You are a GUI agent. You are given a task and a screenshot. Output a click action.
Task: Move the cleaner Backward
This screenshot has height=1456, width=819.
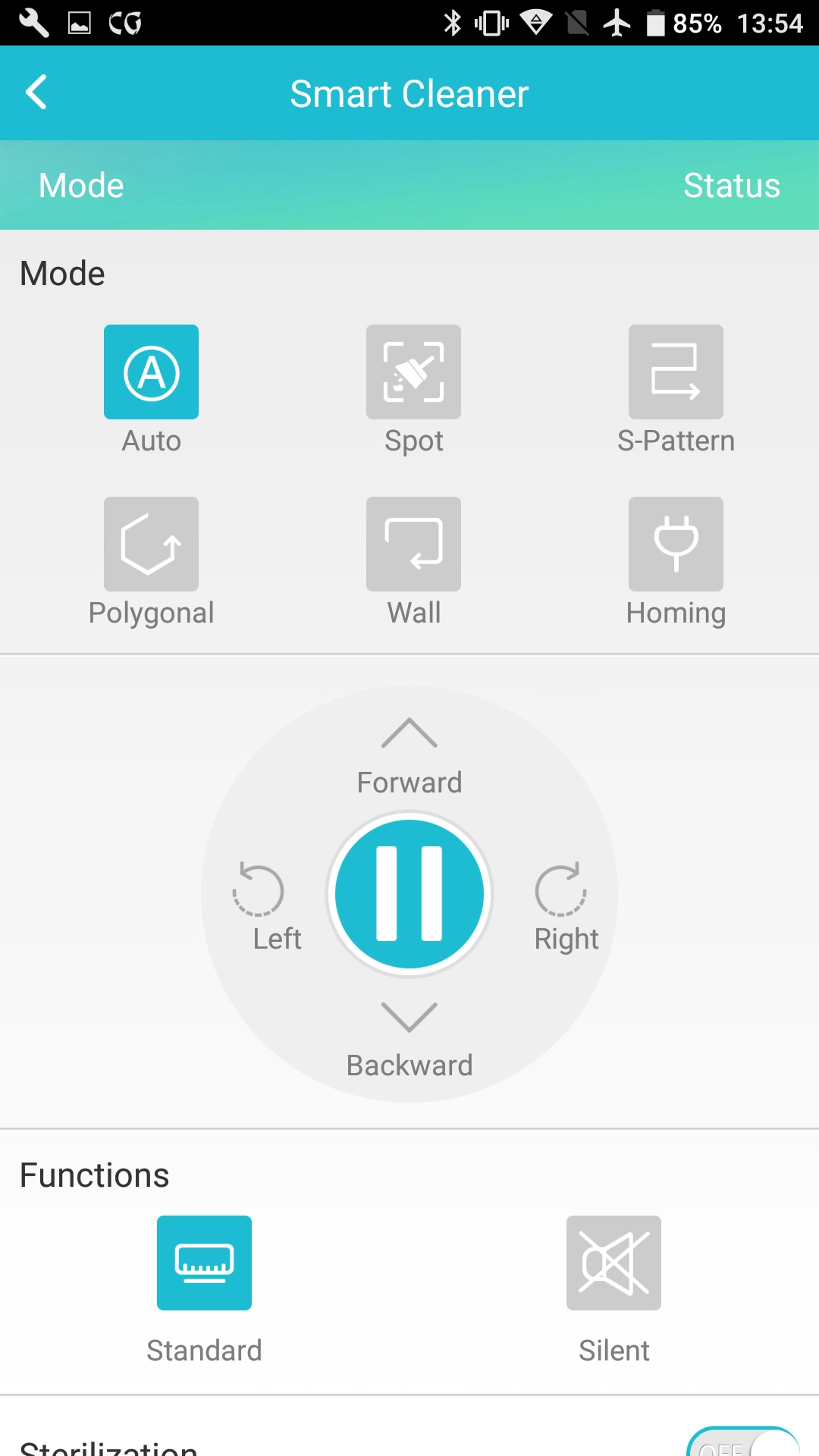[x=409, y=1039]
